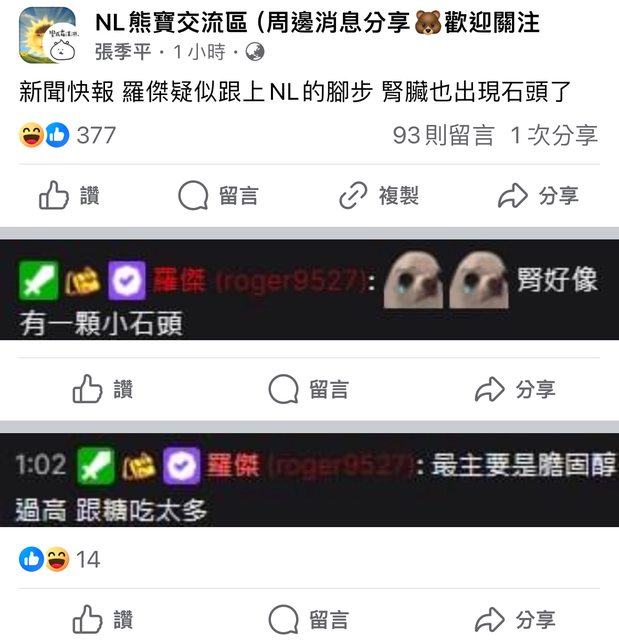
Task: Like the 膽固醇過高 image
Action: click(103, 619)
